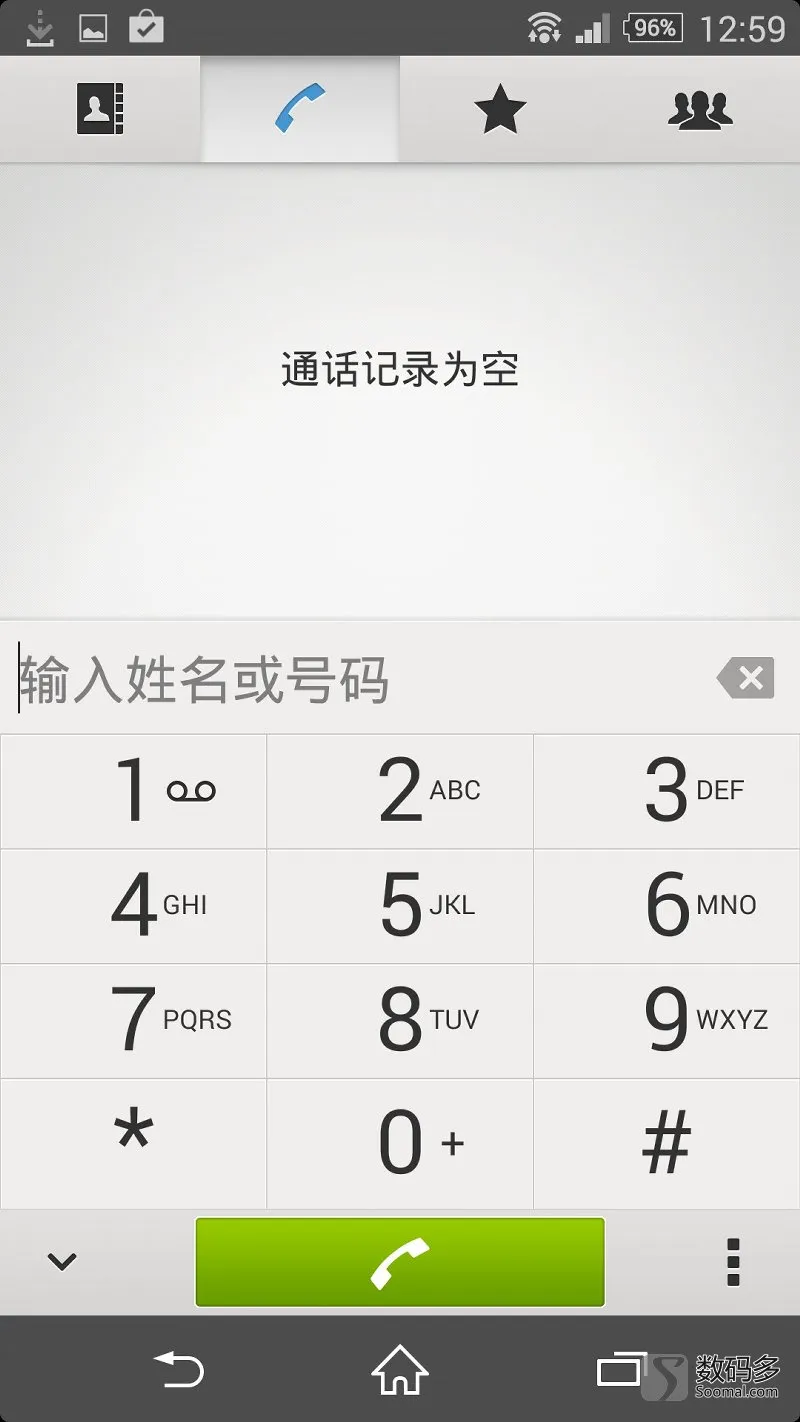Start the call with green button
800x1422 pixels.
pos(400,1262)
